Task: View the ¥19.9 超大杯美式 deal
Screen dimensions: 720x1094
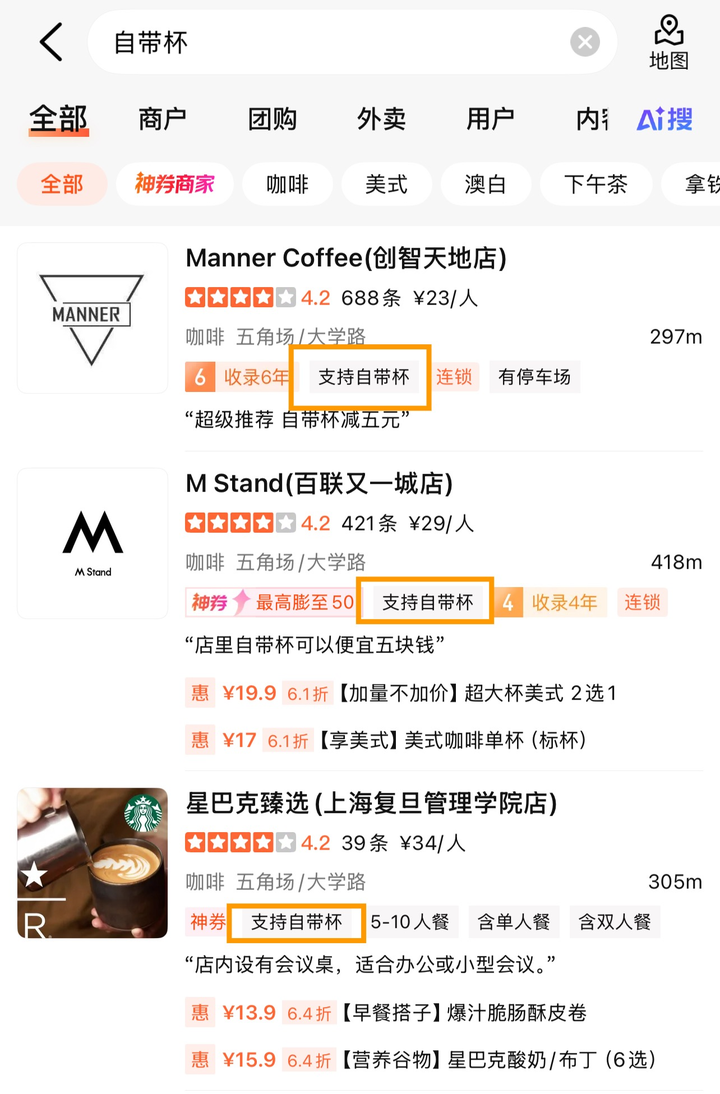Action: pos(420,693)
